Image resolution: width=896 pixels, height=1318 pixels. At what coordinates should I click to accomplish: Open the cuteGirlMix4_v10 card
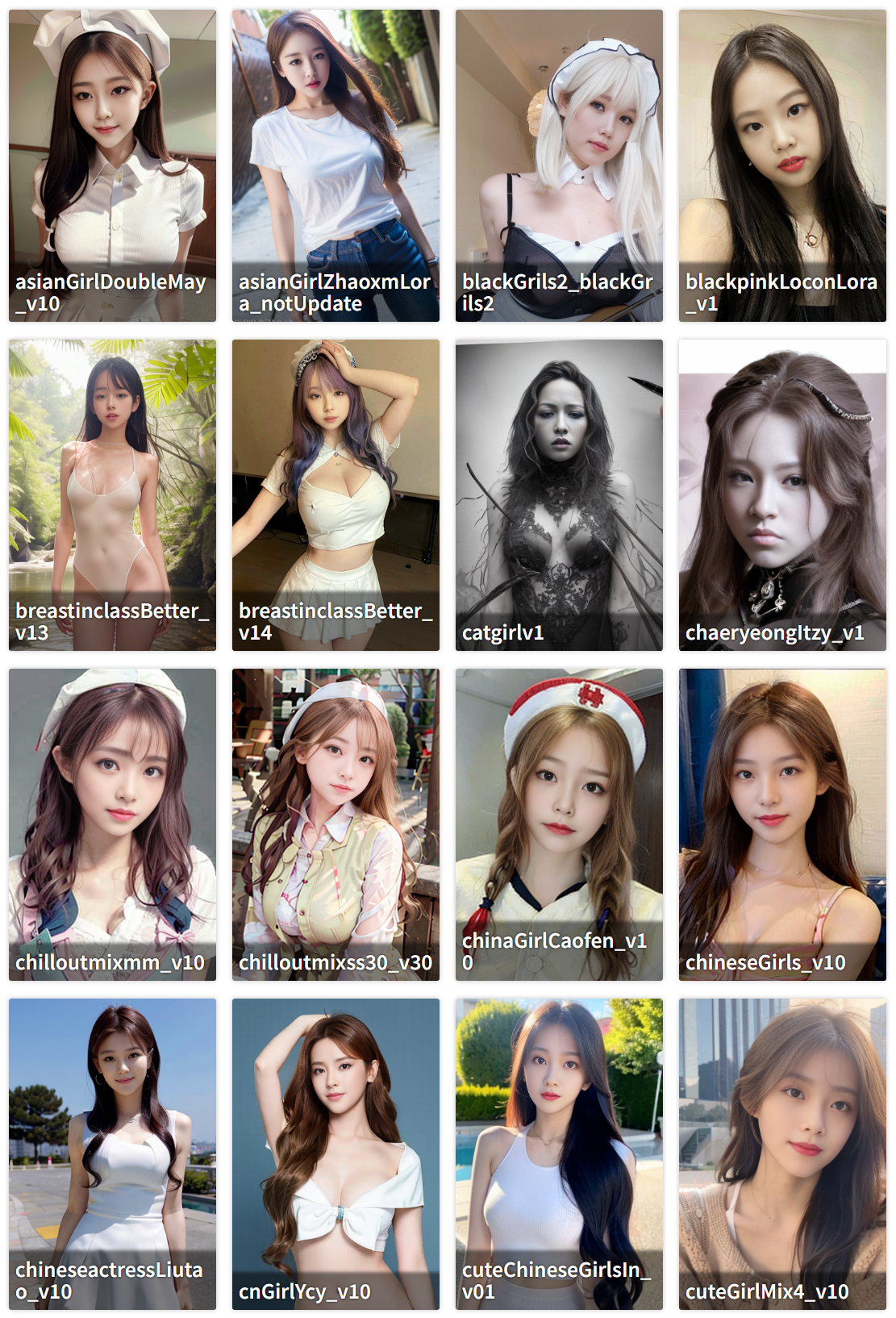pyautogui.click(x=782, y=1153)
